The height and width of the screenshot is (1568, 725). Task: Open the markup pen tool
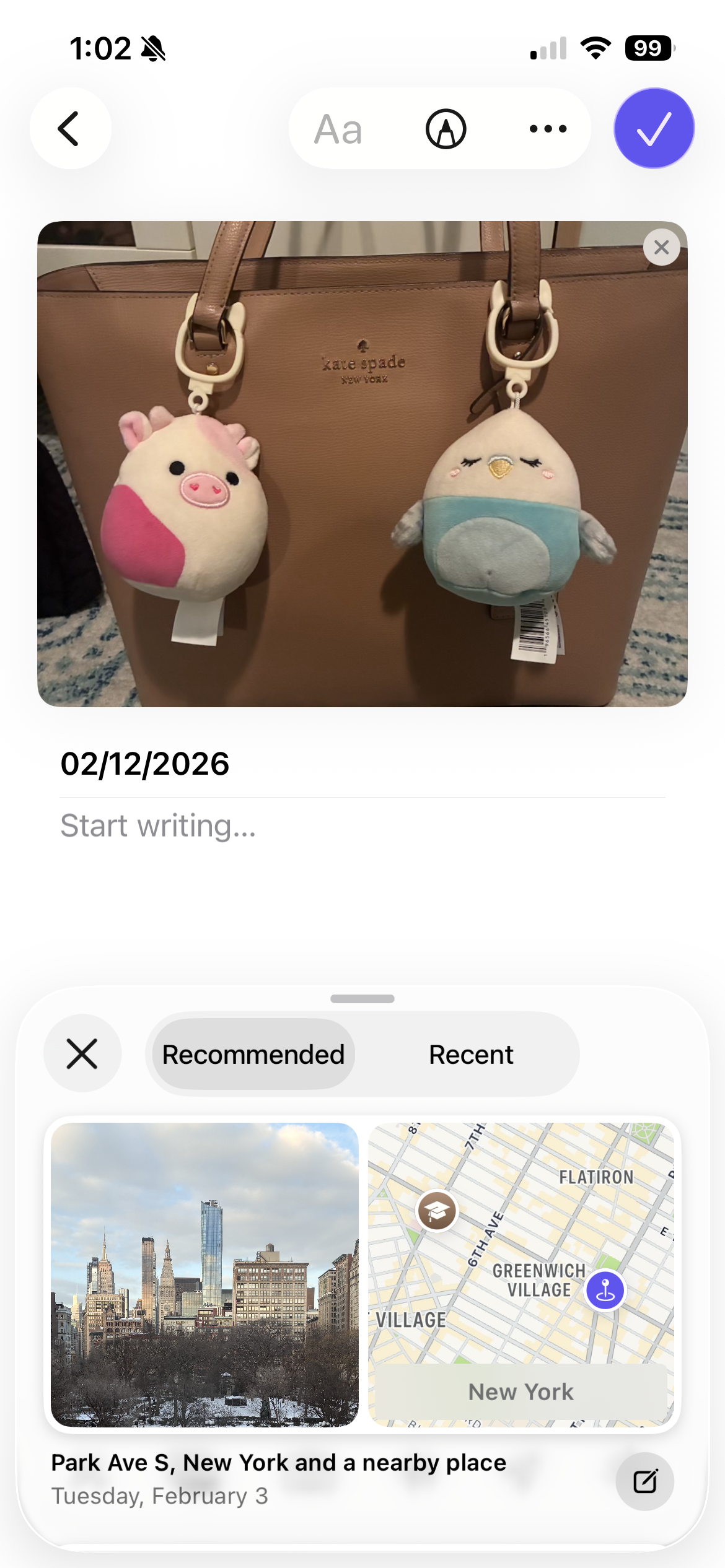(446, 129)
